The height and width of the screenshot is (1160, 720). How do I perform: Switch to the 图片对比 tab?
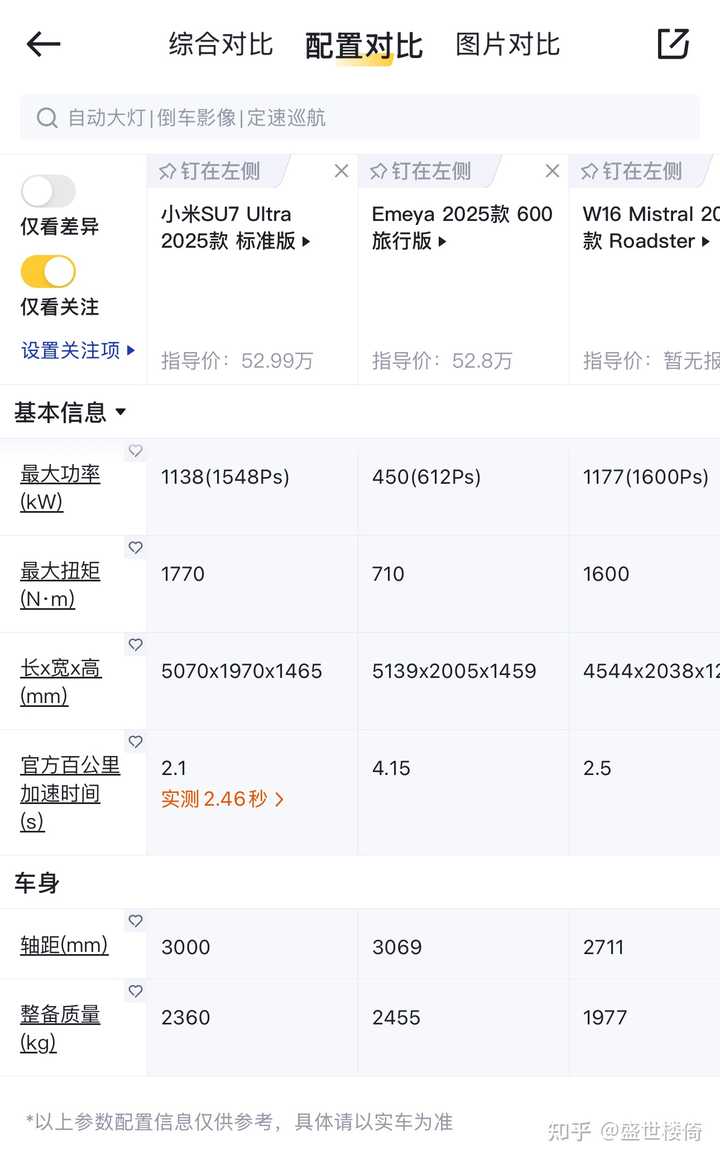(x=507, y=44)
